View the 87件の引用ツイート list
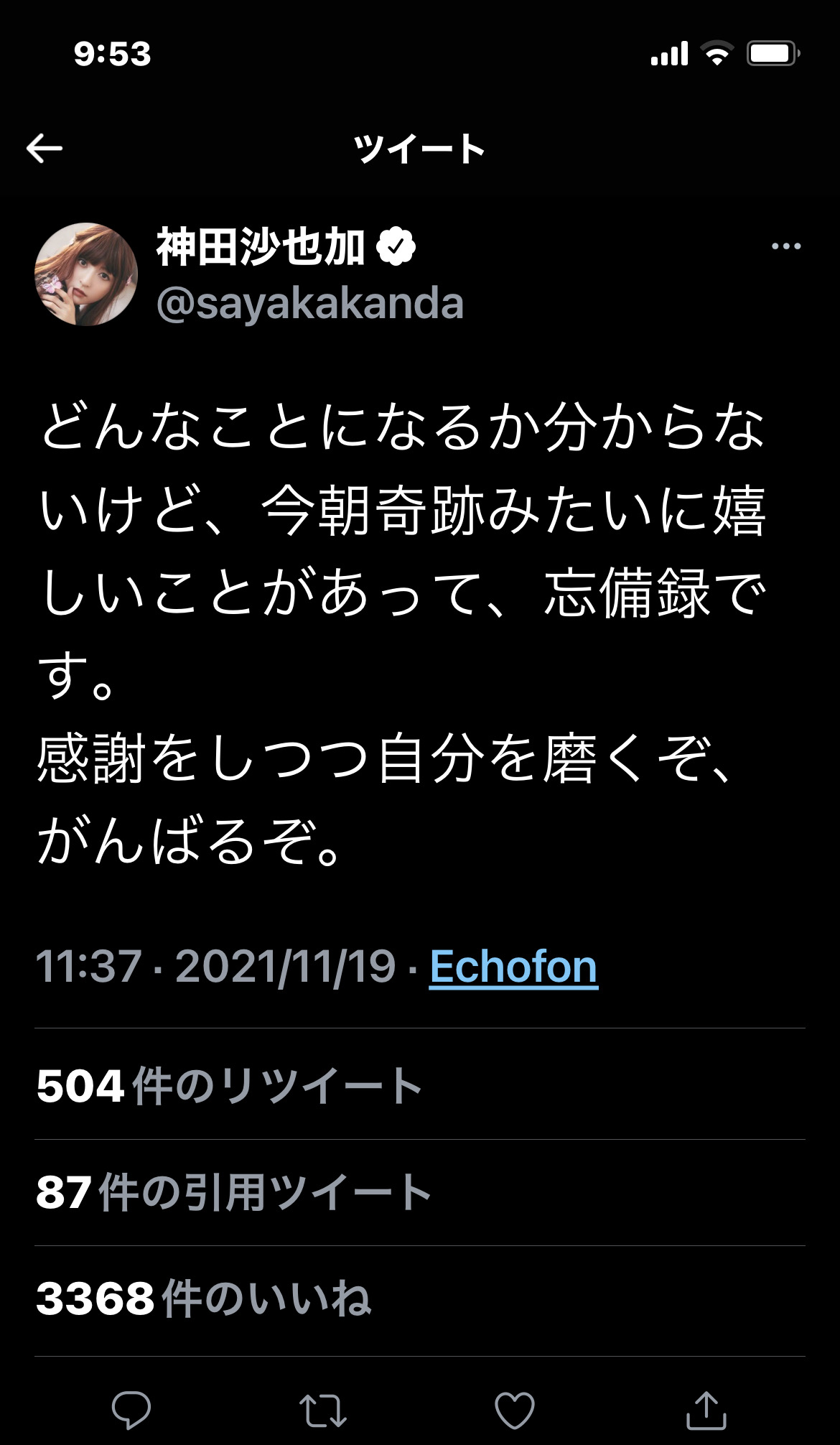 click(233, 1192)
